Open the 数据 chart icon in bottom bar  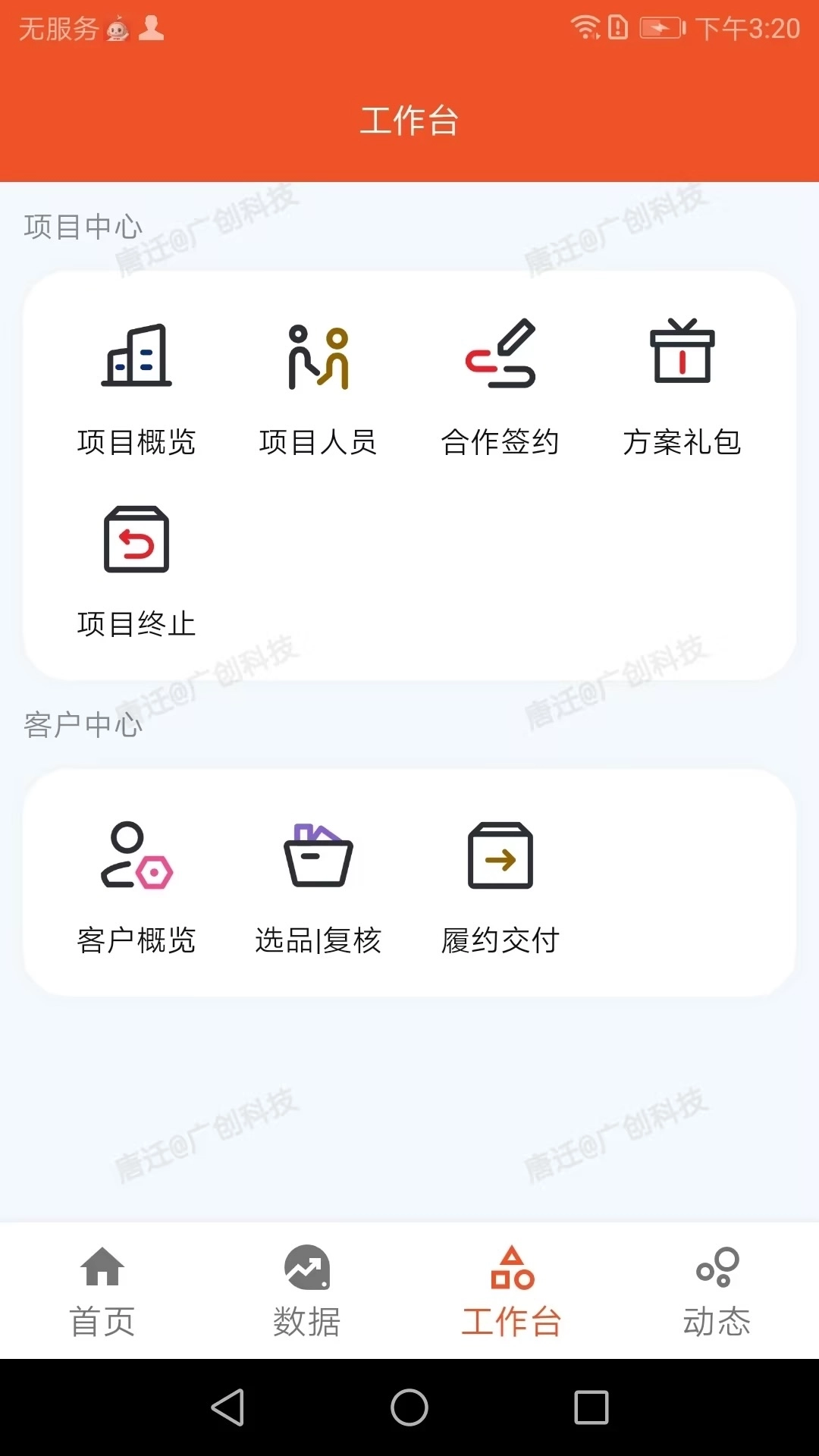(307, 1266)
